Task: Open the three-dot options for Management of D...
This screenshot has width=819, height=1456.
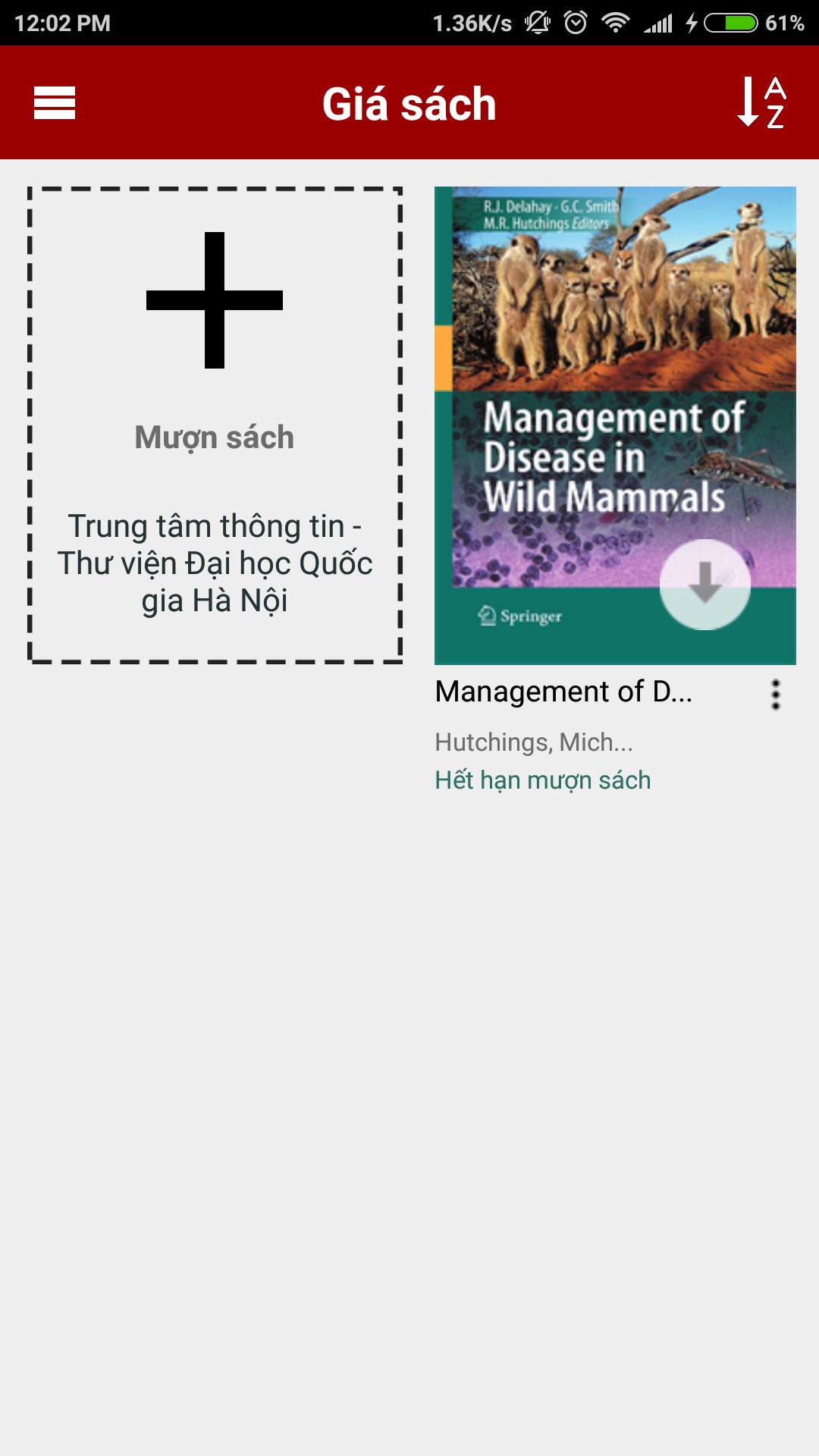Action: tap(775, 695)
